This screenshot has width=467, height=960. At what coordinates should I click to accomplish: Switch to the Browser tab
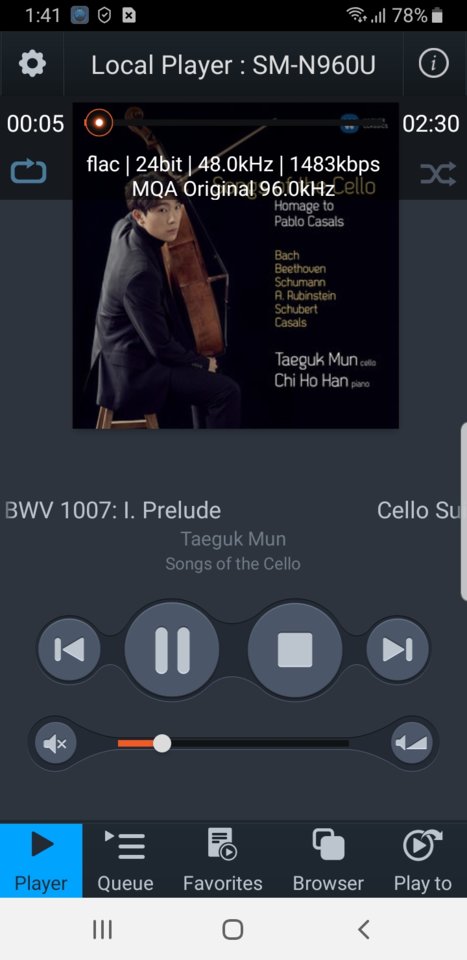(328, 860)
